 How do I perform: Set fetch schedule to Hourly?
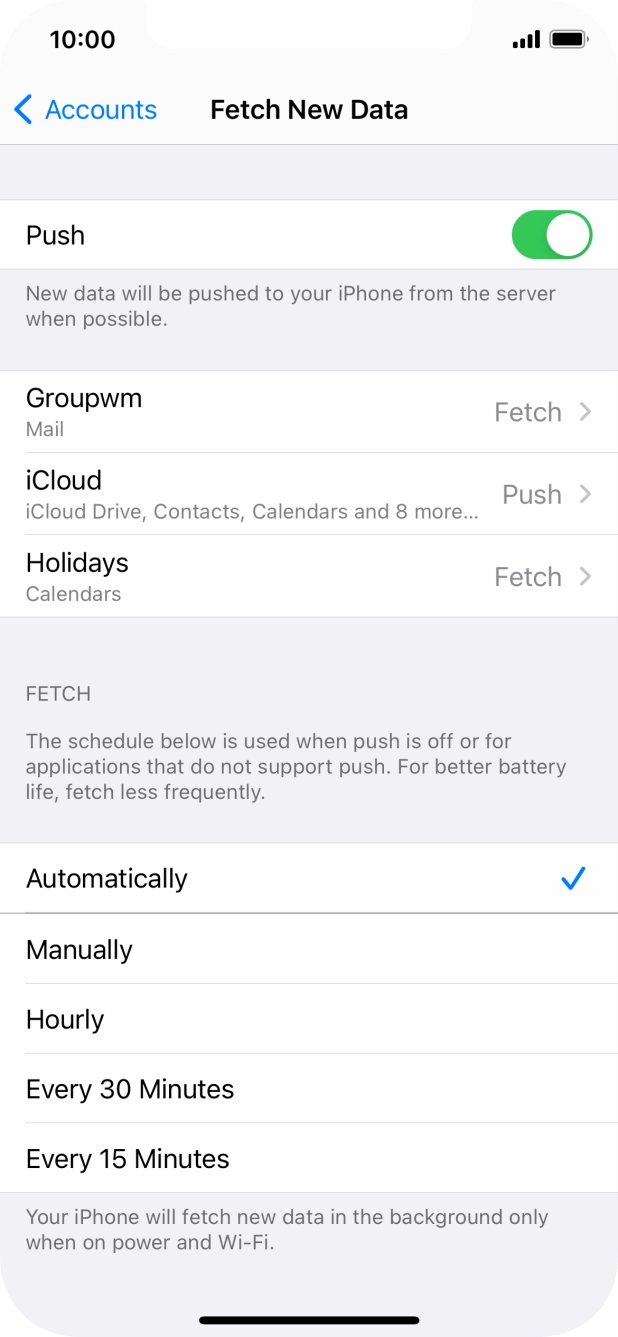309,1018
